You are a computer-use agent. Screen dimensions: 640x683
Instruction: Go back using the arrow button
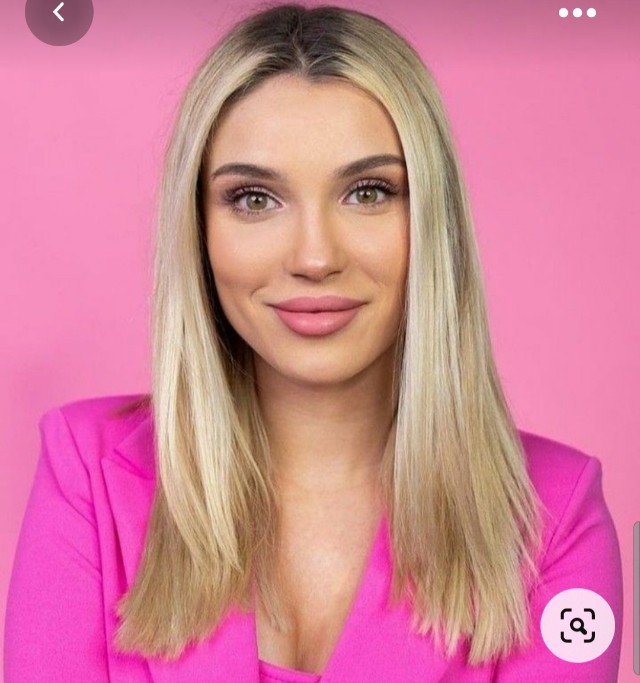[x=58, y=13]
